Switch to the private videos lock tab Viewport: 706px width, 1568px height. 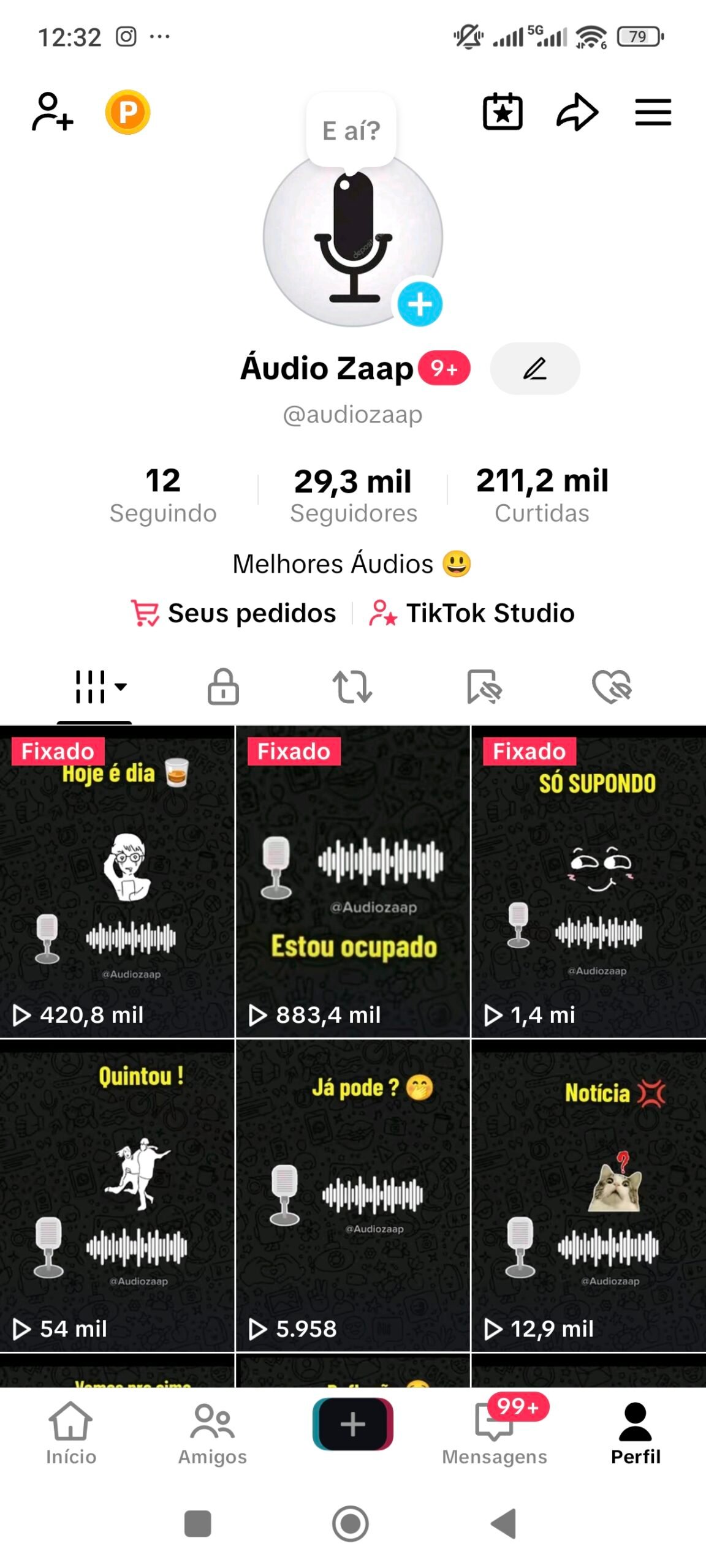(x=223, y=686)
